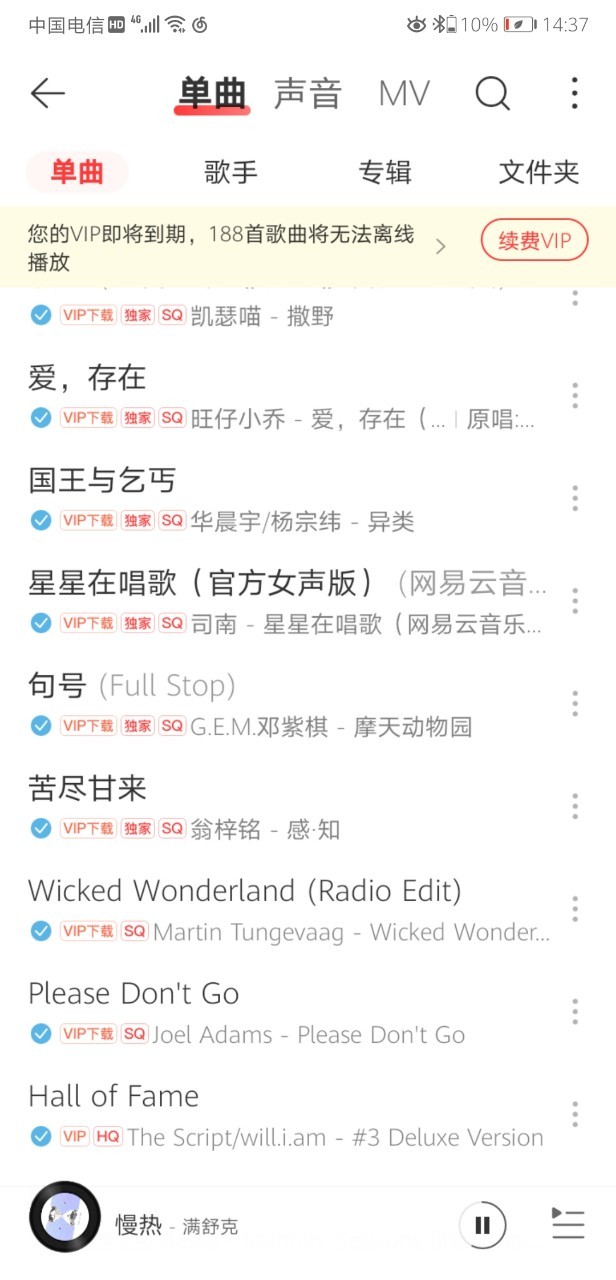Select the 专辑 filter
The image size is (616, 1280).
pos(385,172)
